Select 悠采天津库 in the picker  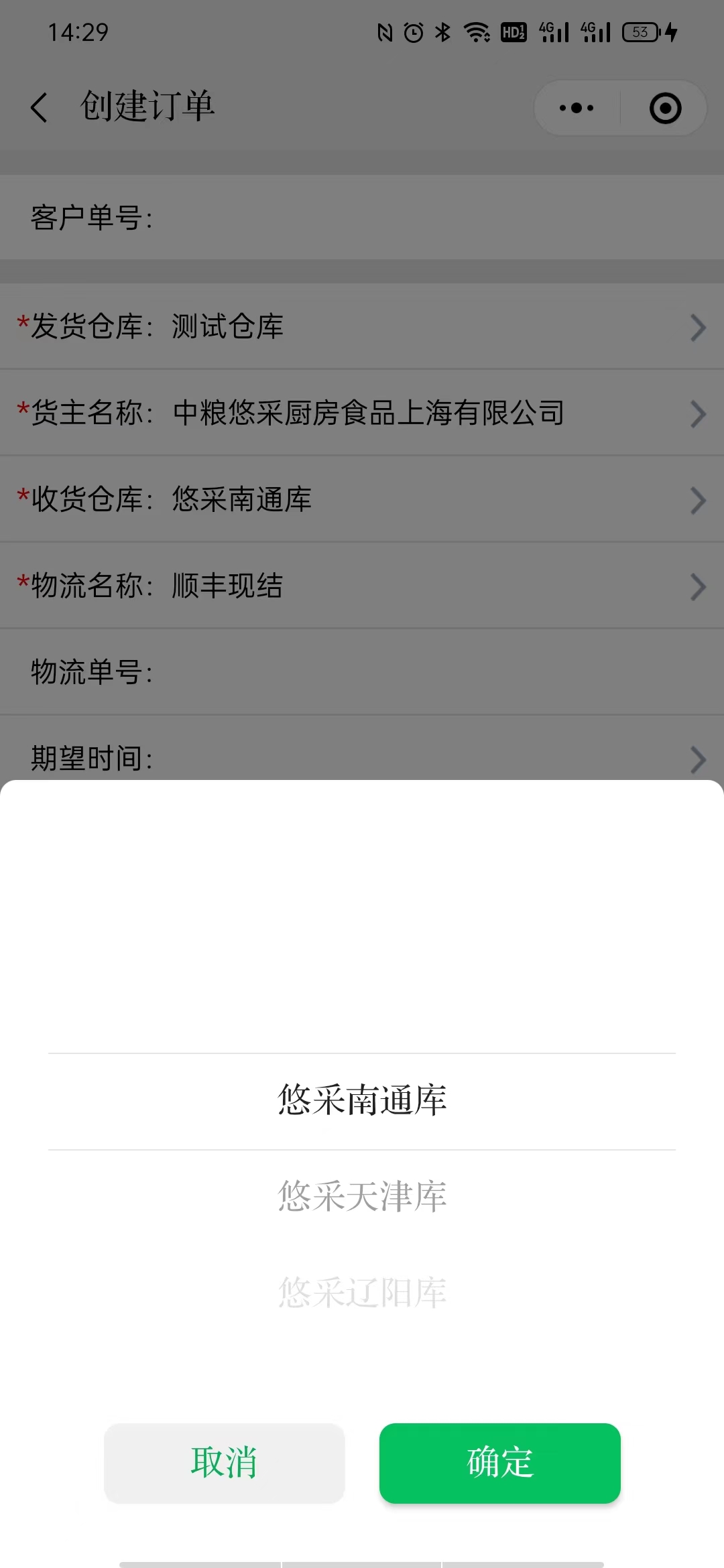click(x=362, y=1197)
